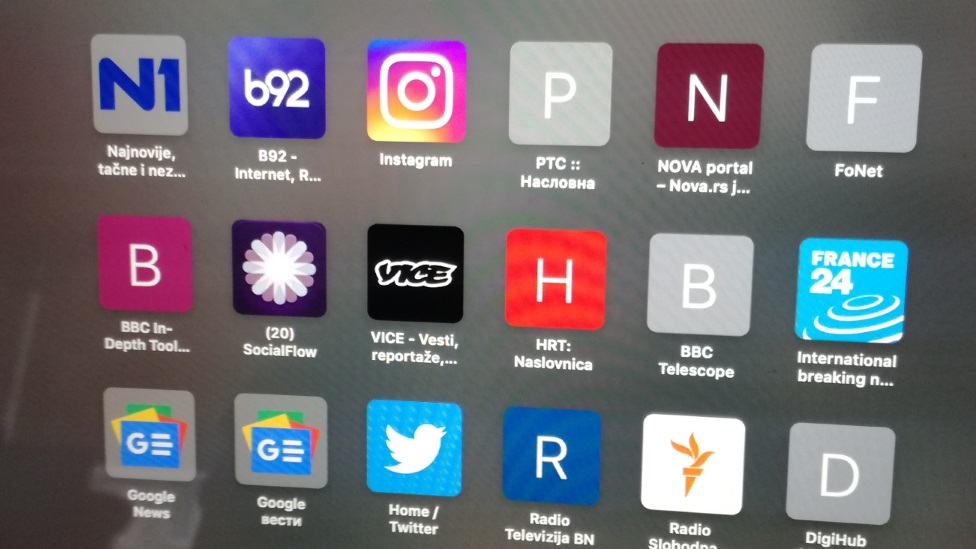Open the DigiHub shortcut
Image resolution: width=976 pixels, height=549 pixels.
(x=840, y=473)
